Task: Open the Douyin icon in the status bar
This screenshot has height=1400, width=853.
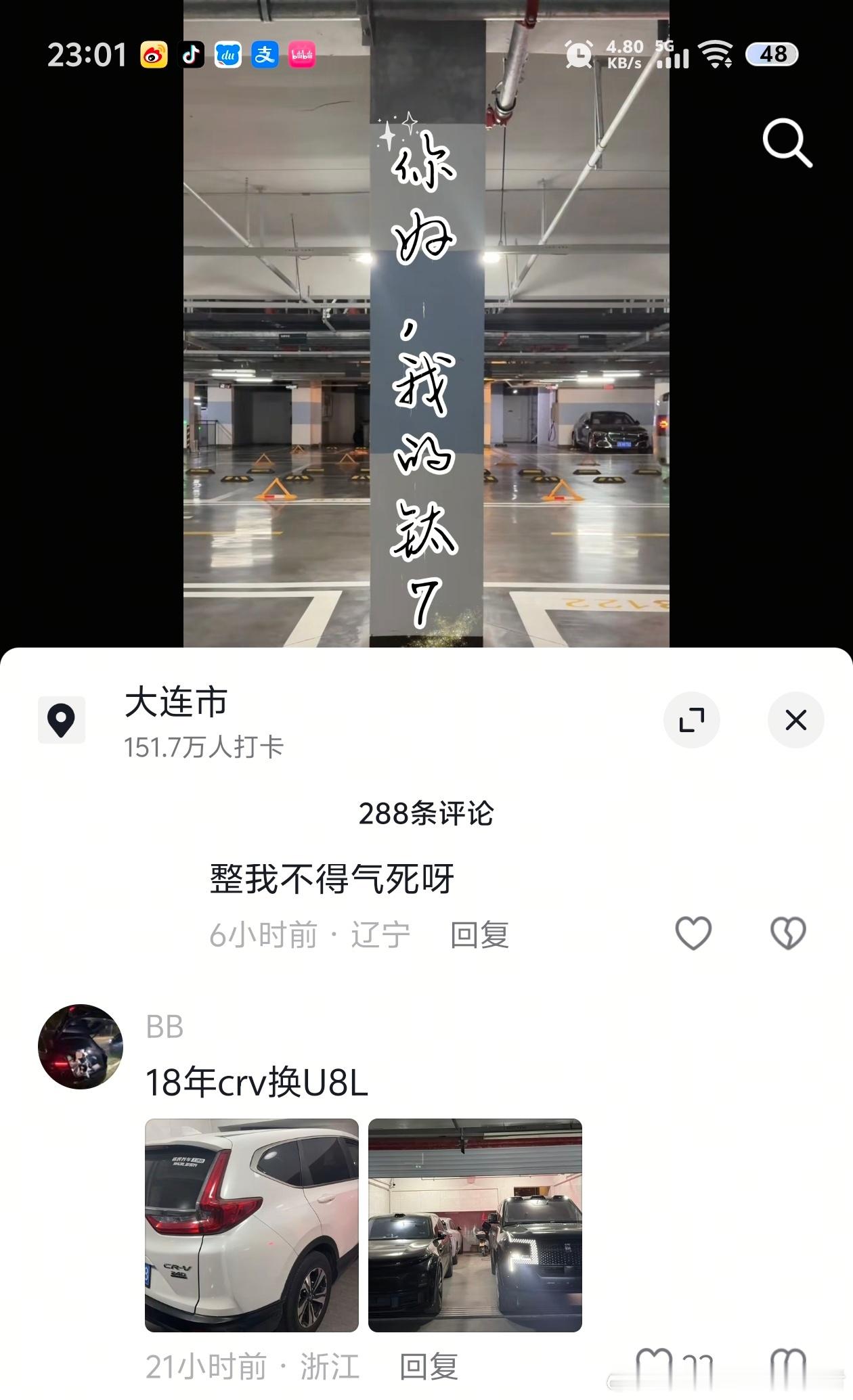Action: 191,56
